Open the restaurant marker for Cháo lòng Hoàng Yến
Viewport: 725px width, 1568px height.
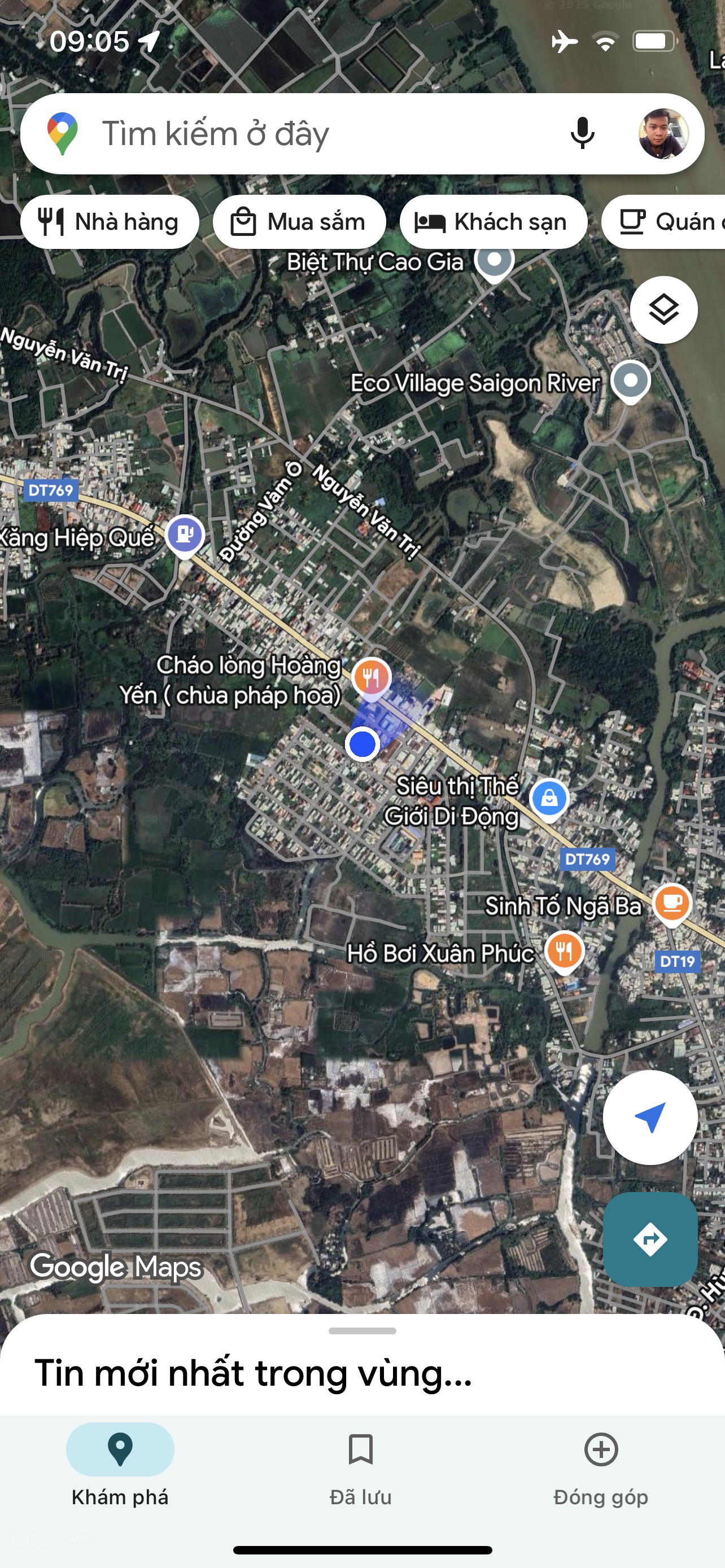(x=371, y=676)
